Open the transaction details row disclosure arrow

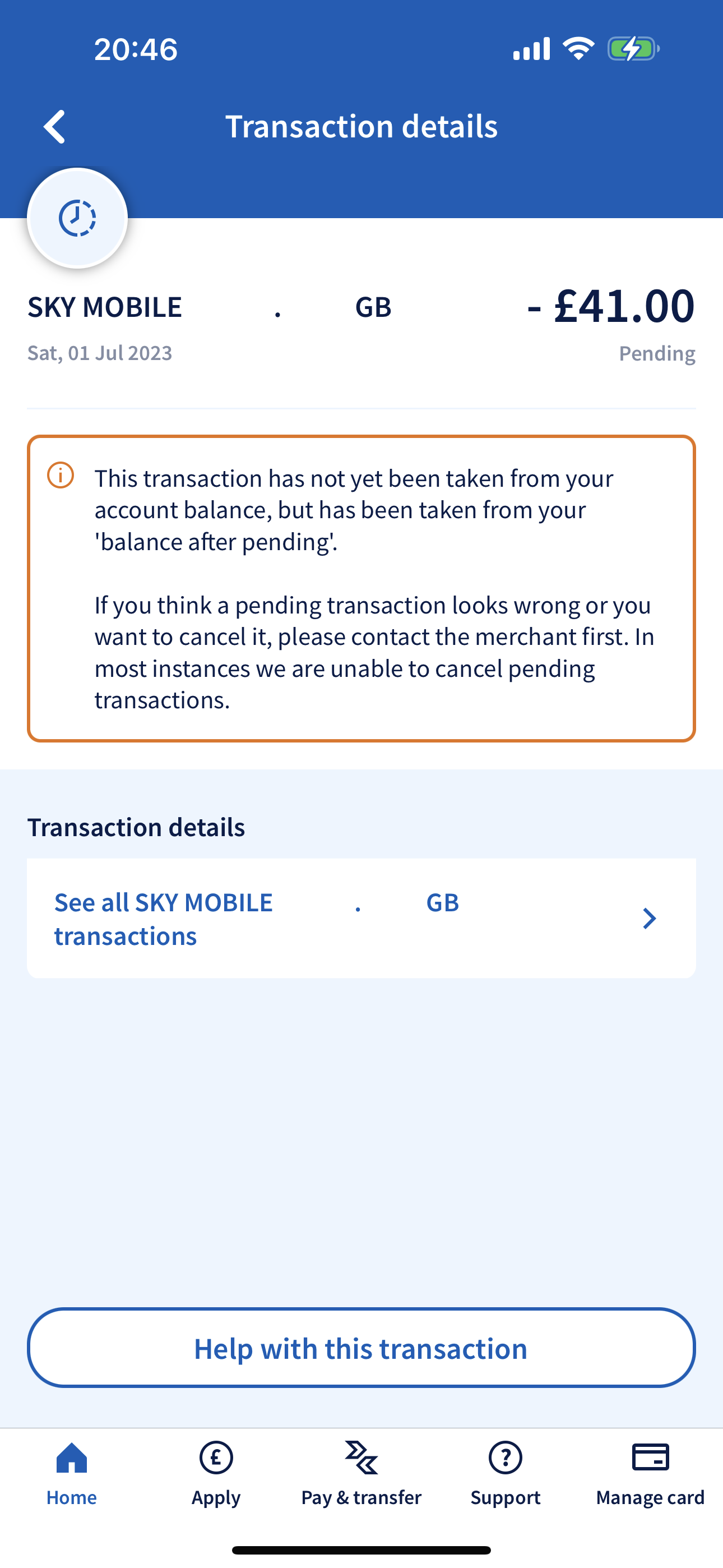pos(650,919)
